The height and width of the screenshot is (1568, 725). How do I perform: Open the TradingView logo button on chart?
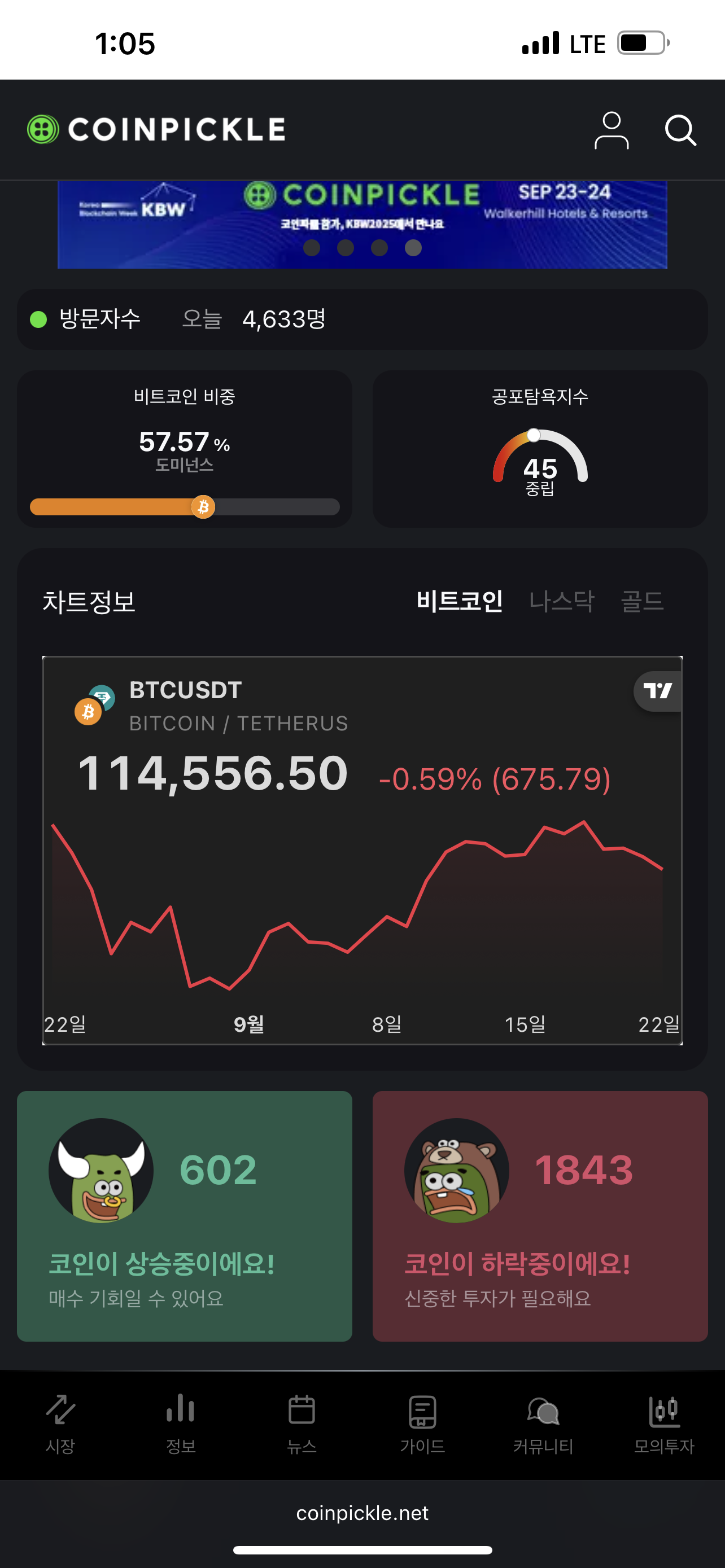click(657, 691)
